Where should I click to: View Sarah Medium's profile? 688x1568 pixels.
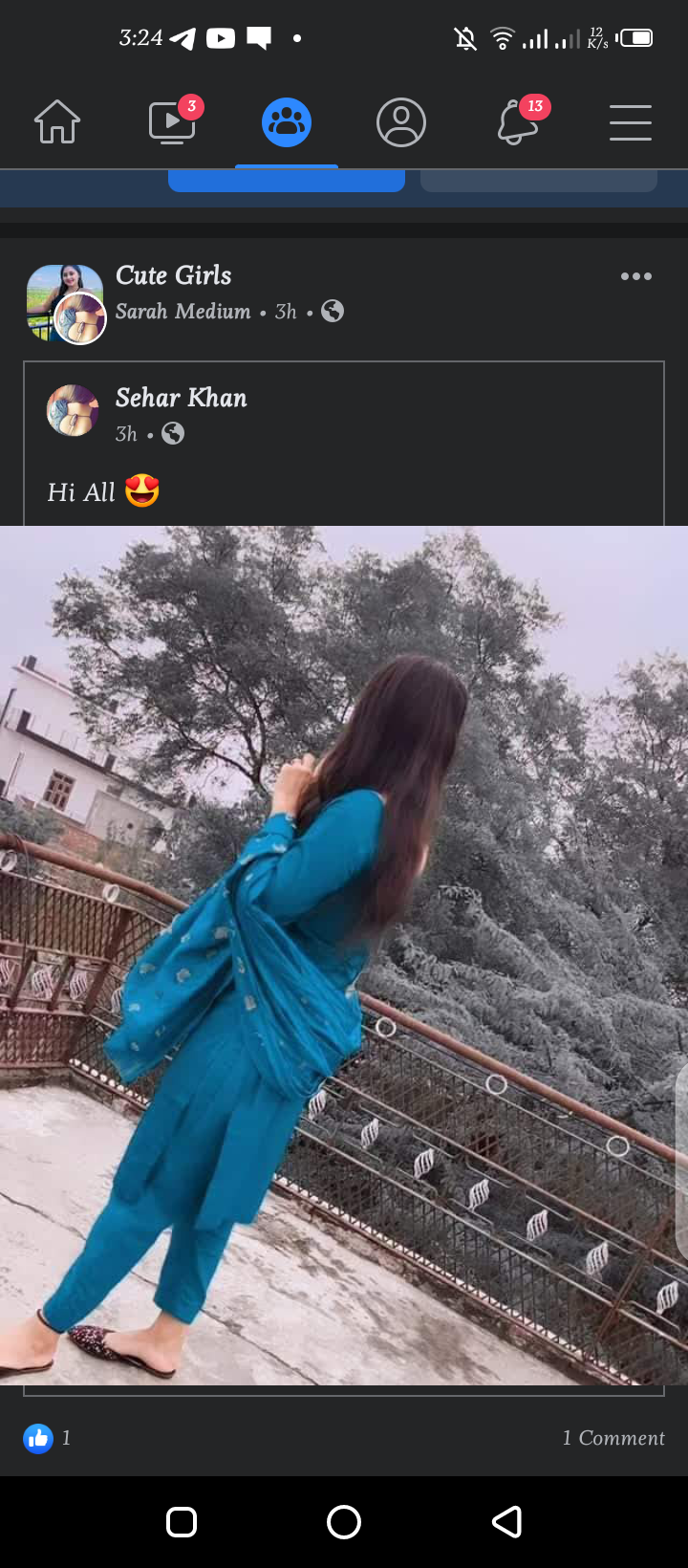[x=183, y=312]
